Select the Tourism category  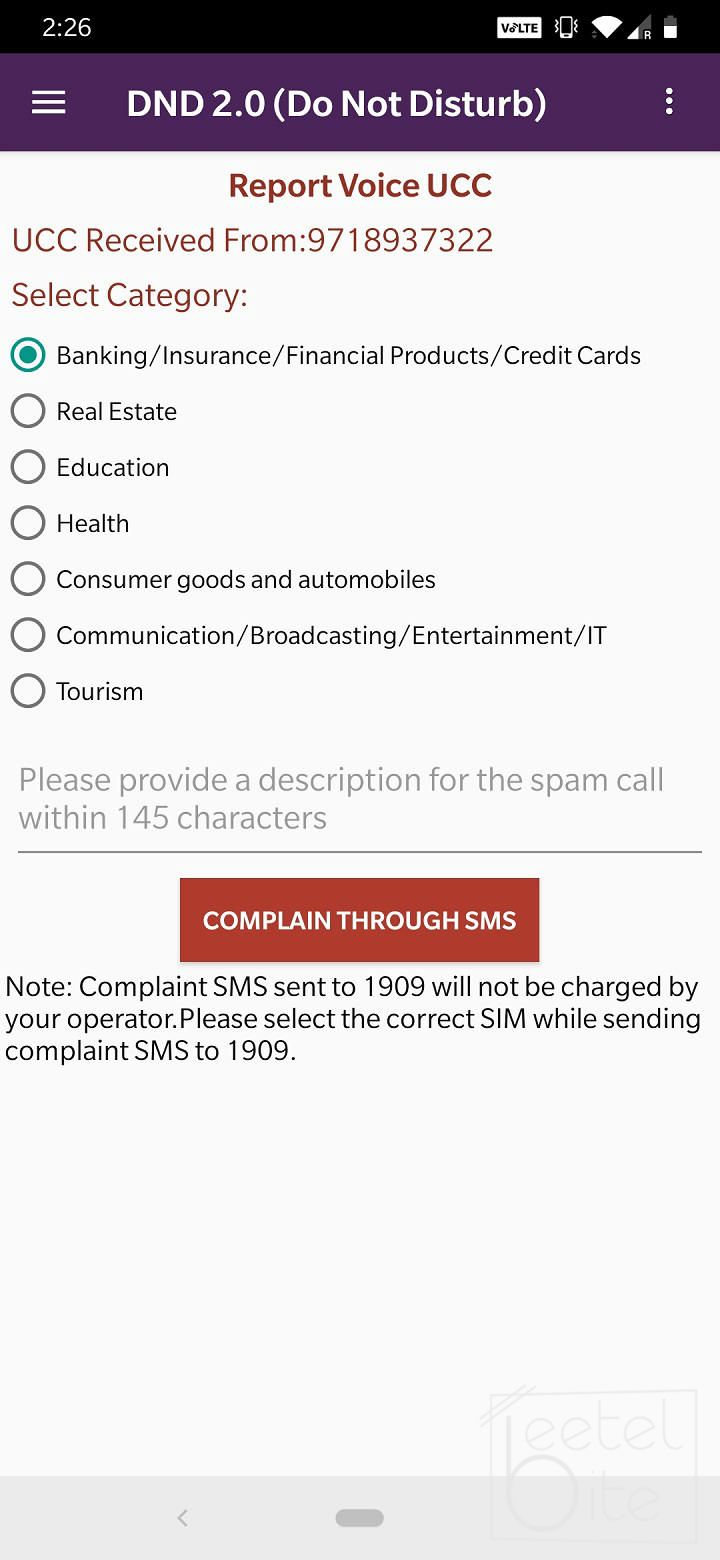pyautogui.click(x=28, y=691)
